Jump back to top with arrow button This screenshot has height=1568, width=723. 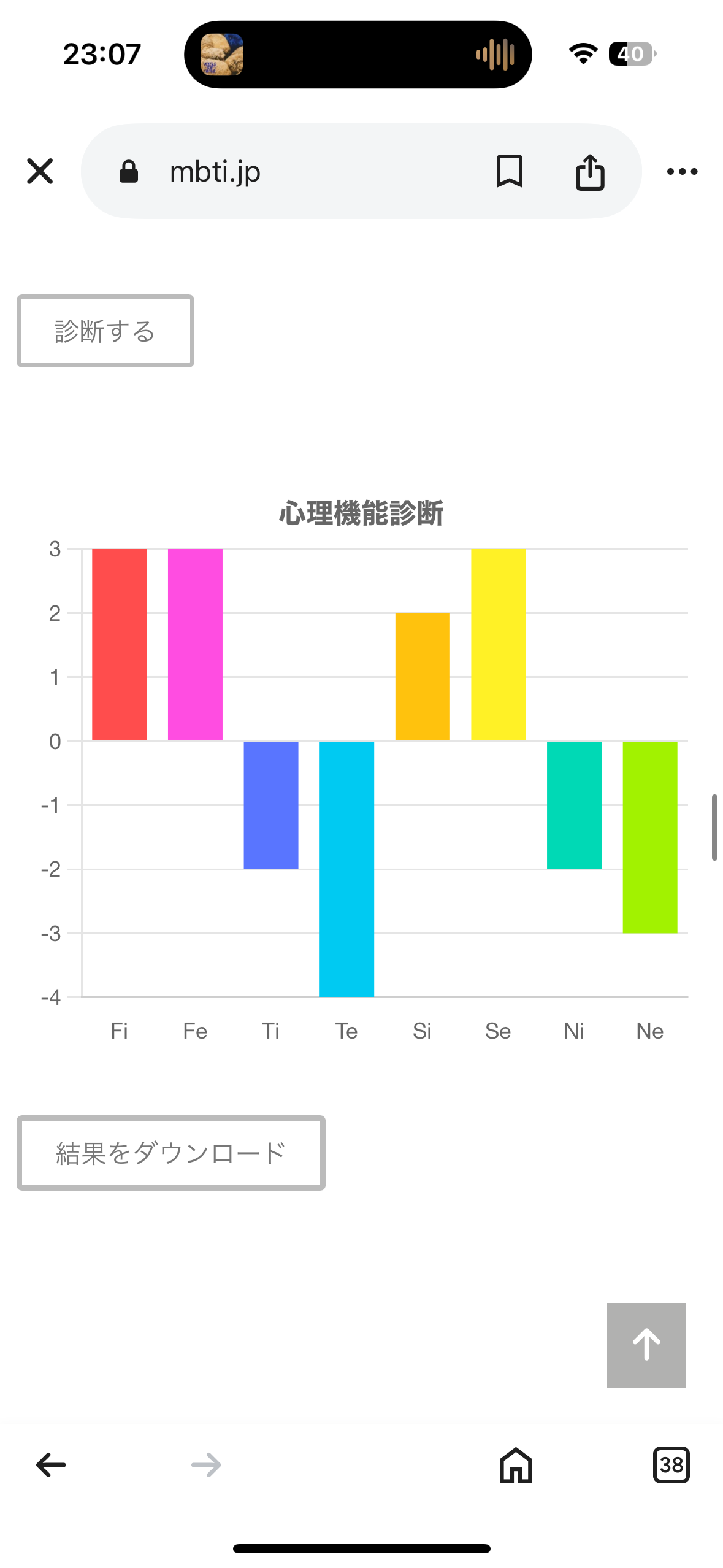646,1345
